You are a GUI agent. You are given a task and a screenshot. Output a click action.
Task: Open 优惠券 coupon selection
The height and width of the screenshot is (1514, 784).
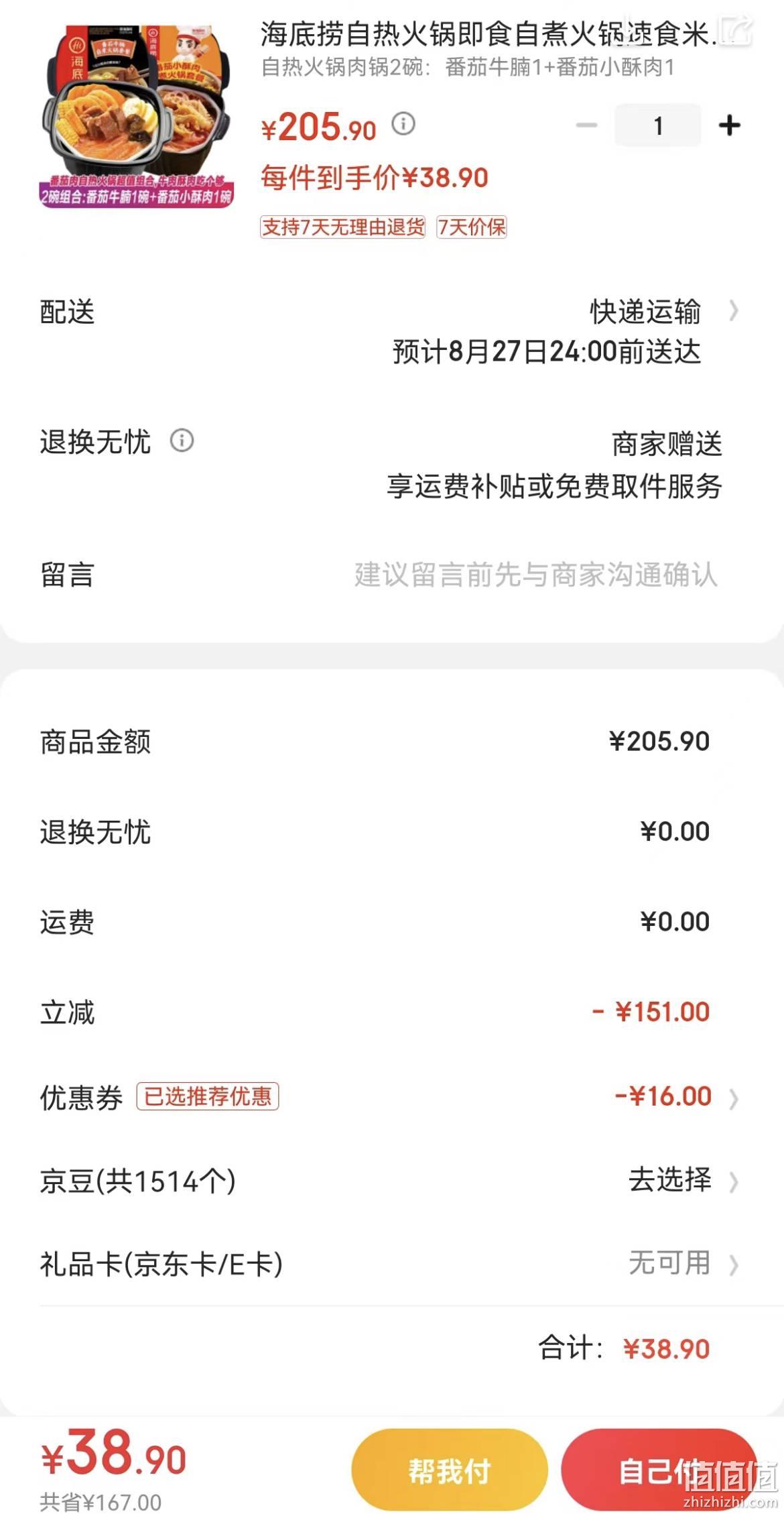pyautogui.click(x=392, y=1097)
